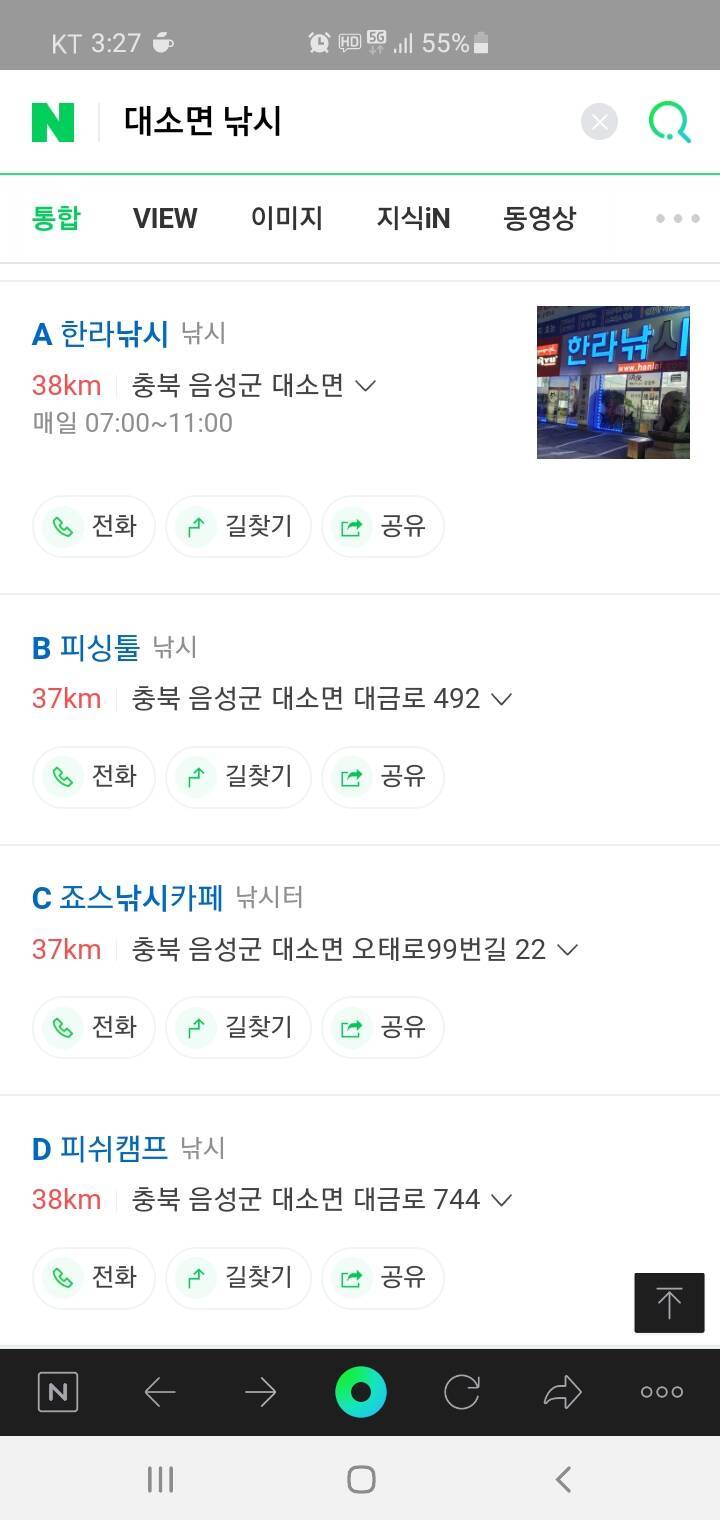Screen dimensions: 720x1520
Task: Get directions to 피싱툴 via 길찾기
Action: (x=238, y=776)
